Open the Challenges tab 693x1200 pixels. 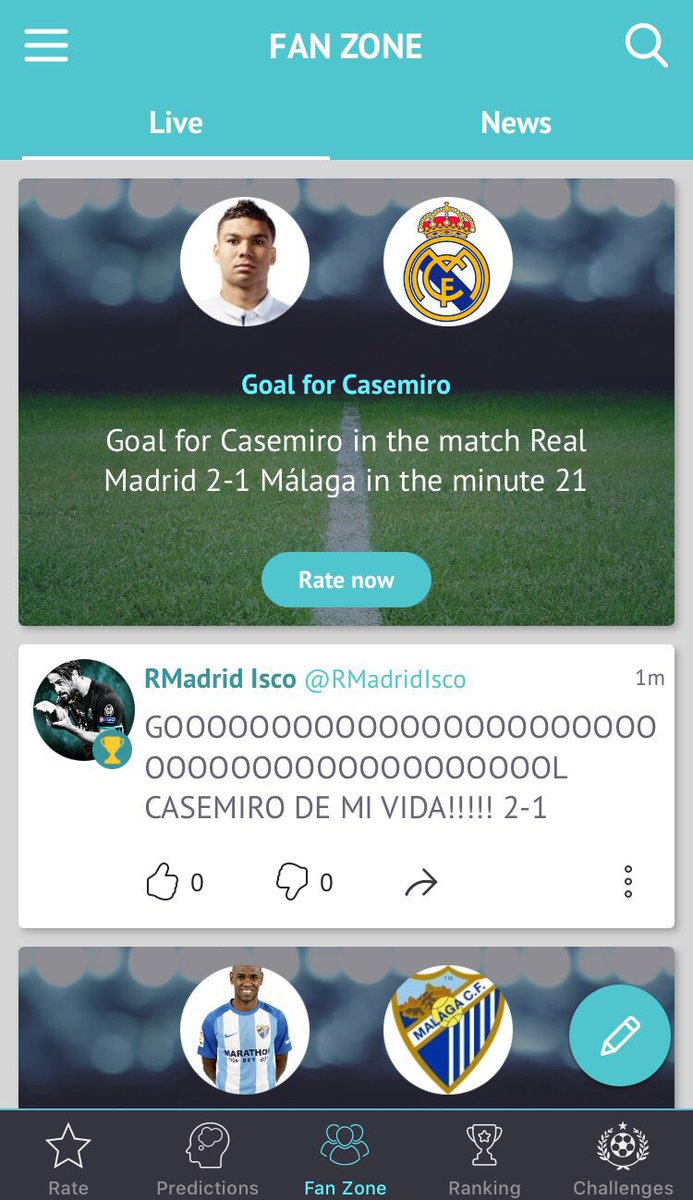point(623,1158)
